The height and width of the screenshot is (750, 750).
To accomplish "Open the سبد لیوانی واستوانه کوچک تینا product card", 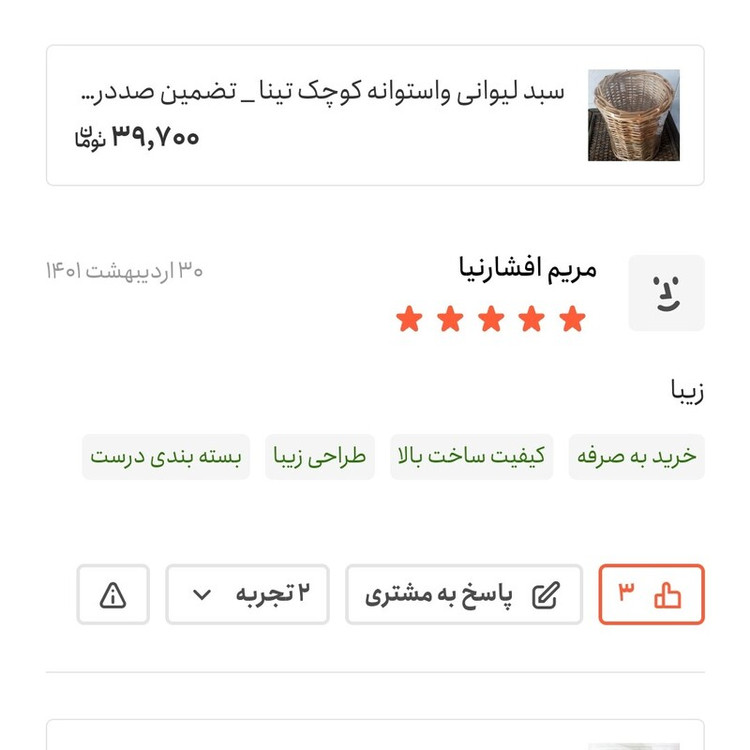I will (375, 115).
